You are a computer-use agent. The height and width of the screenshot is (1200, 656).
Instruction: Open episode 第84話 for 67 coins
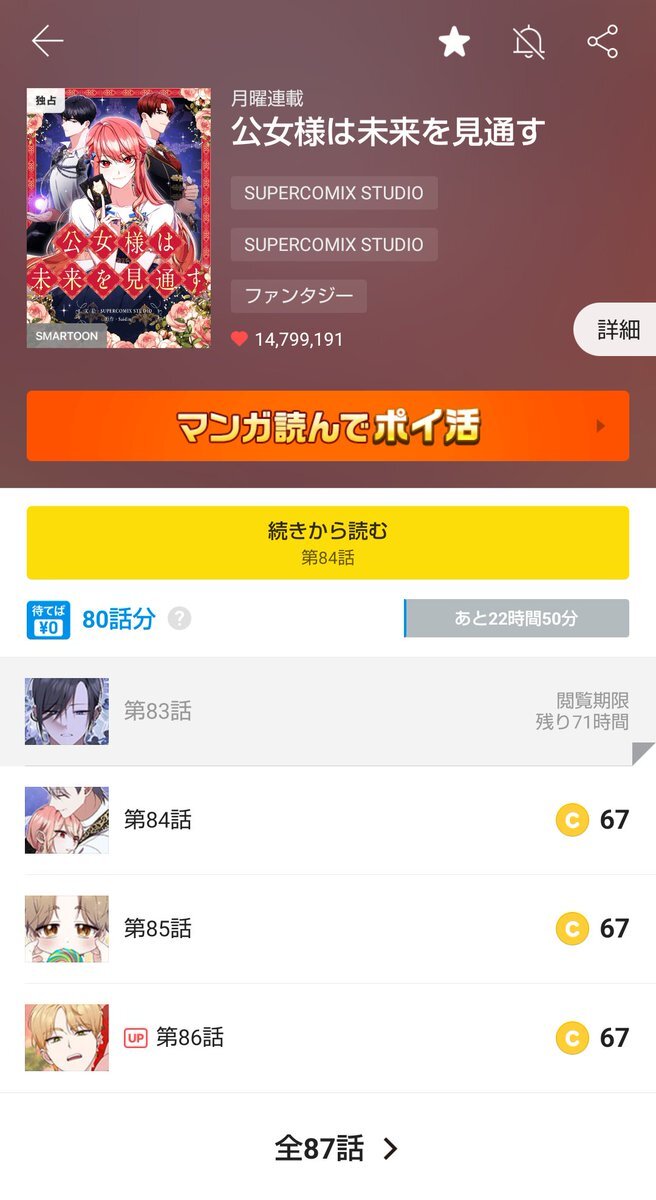(328, 820)
